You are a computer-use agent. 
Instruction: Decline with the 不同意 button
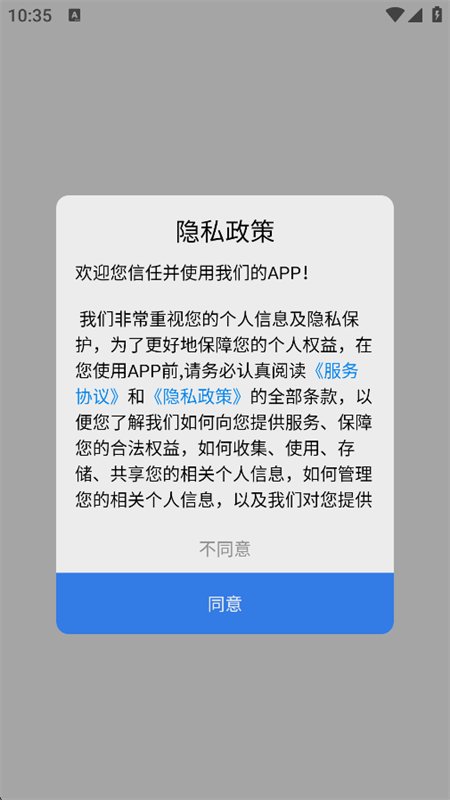224,549
